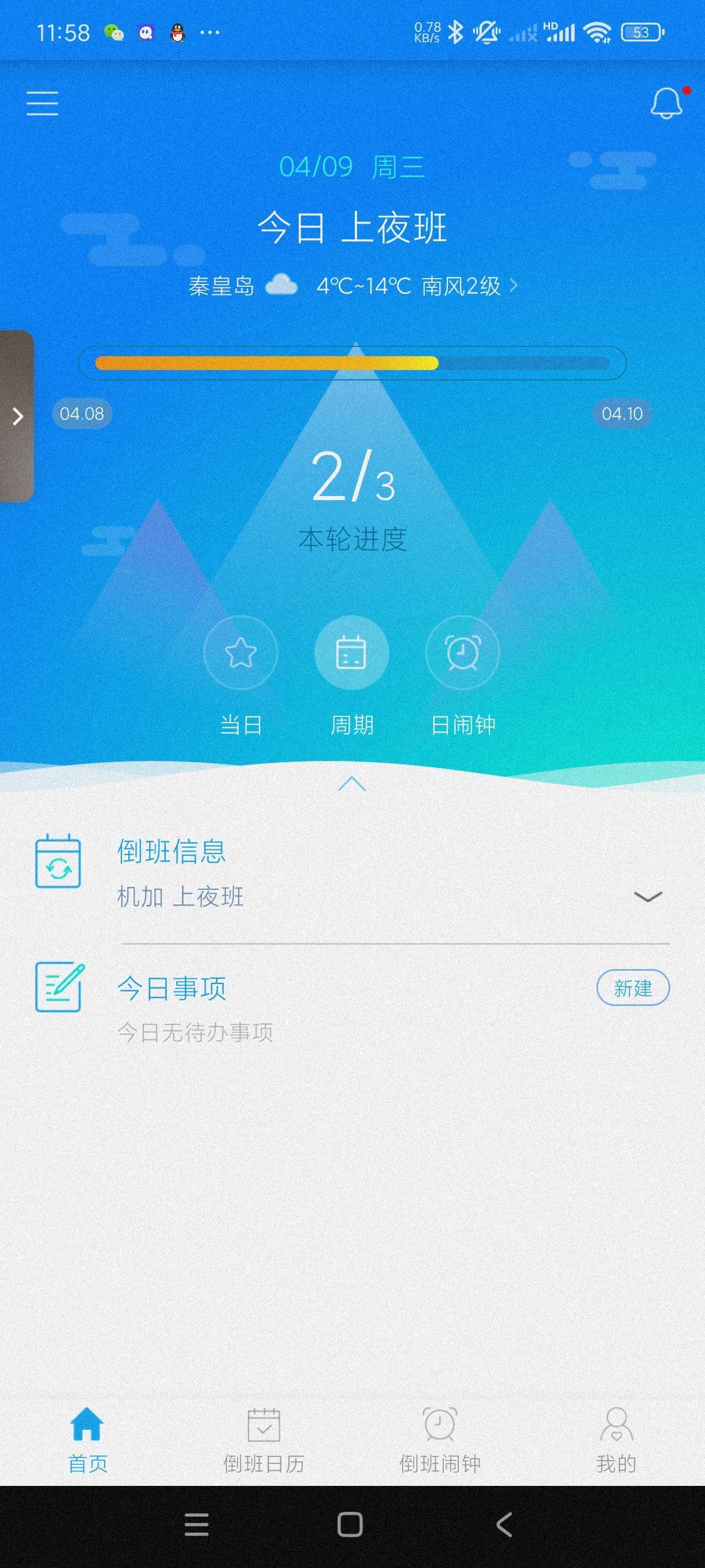Collapse the panel using the up chevron
This screenshot has width=705, height=1568.
point(351,783)
